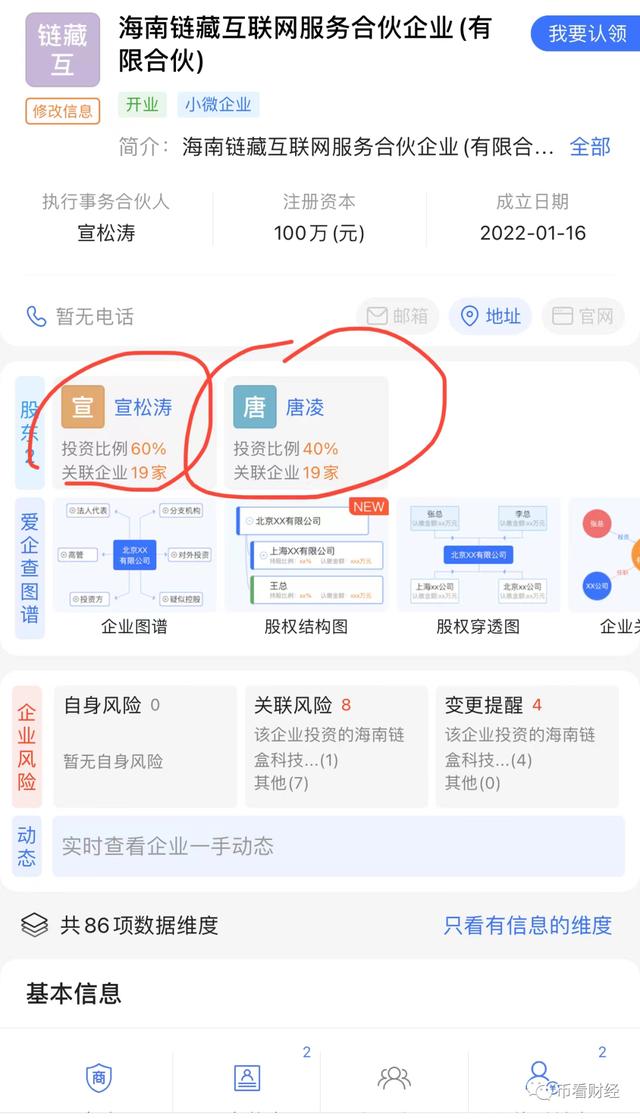The width and height of the screenshot is (640, 1119).
Task: View the company 地址 address
Action: click(x=490, y=316)
